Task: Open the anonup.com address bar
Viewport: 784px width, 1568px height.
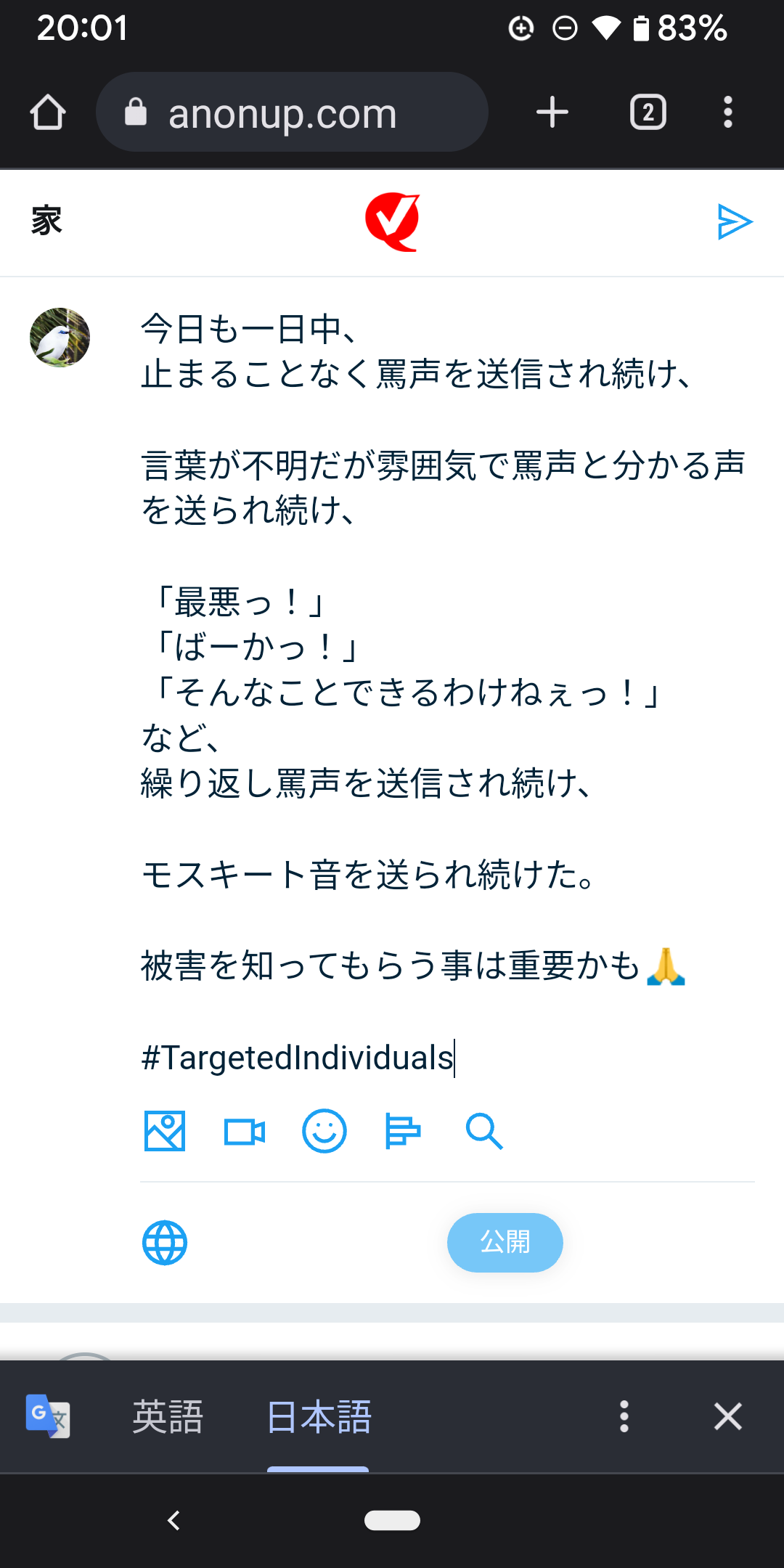Action: tap(290, 113)
